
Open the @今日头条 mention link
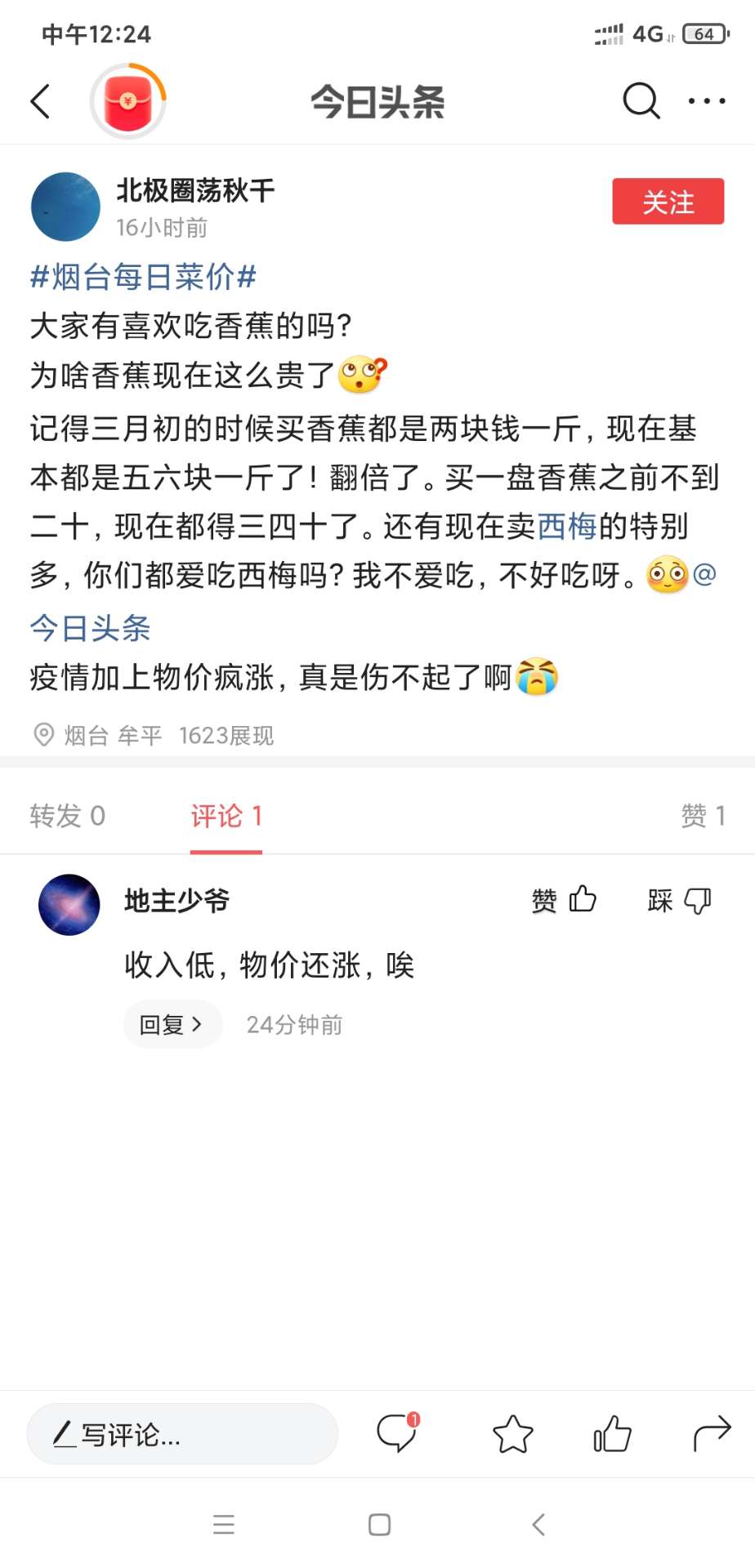click(90, 628)
